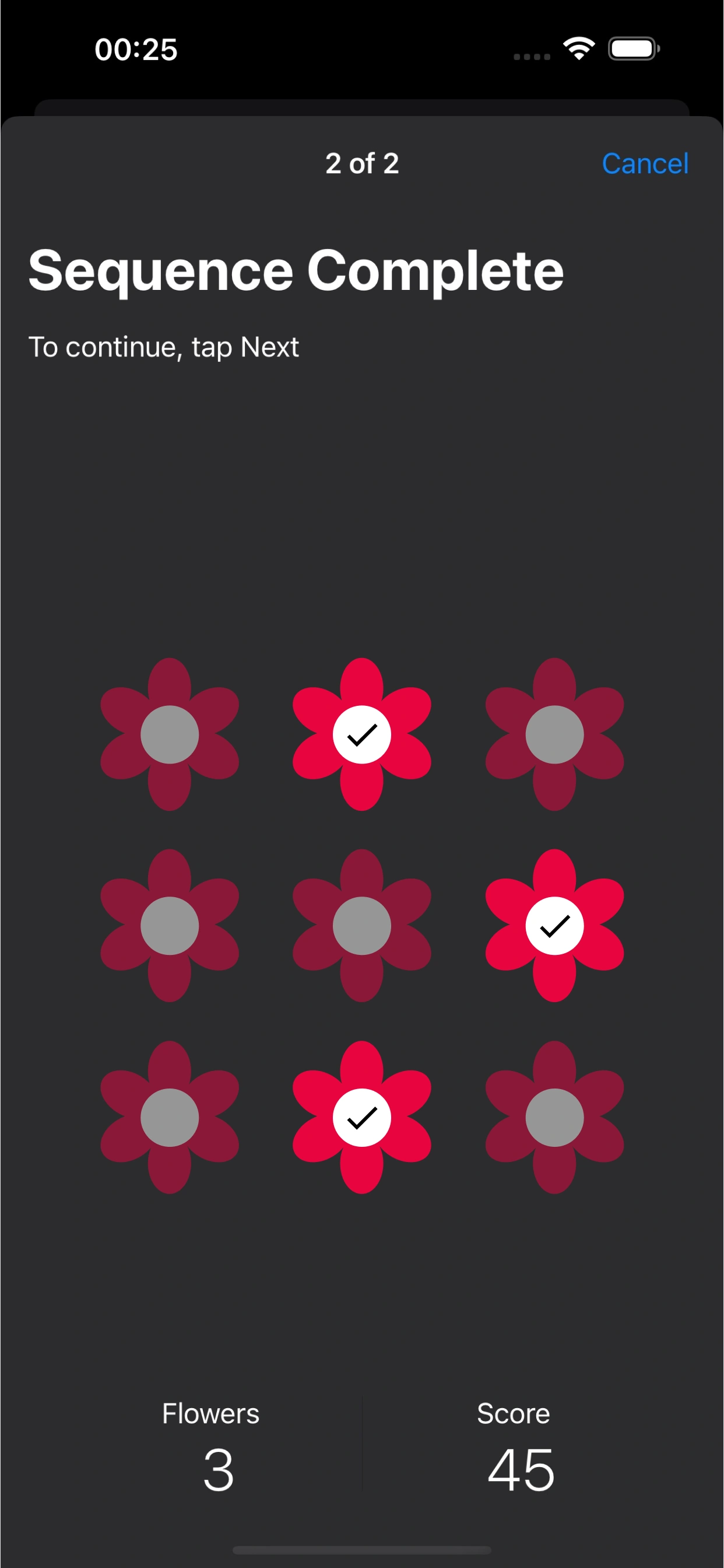Image resolution: width=724 pixels, height=1568 pixels.
Task: Cancel the flower sequence task
Action: pyautogui.click(x=644, y=163)
